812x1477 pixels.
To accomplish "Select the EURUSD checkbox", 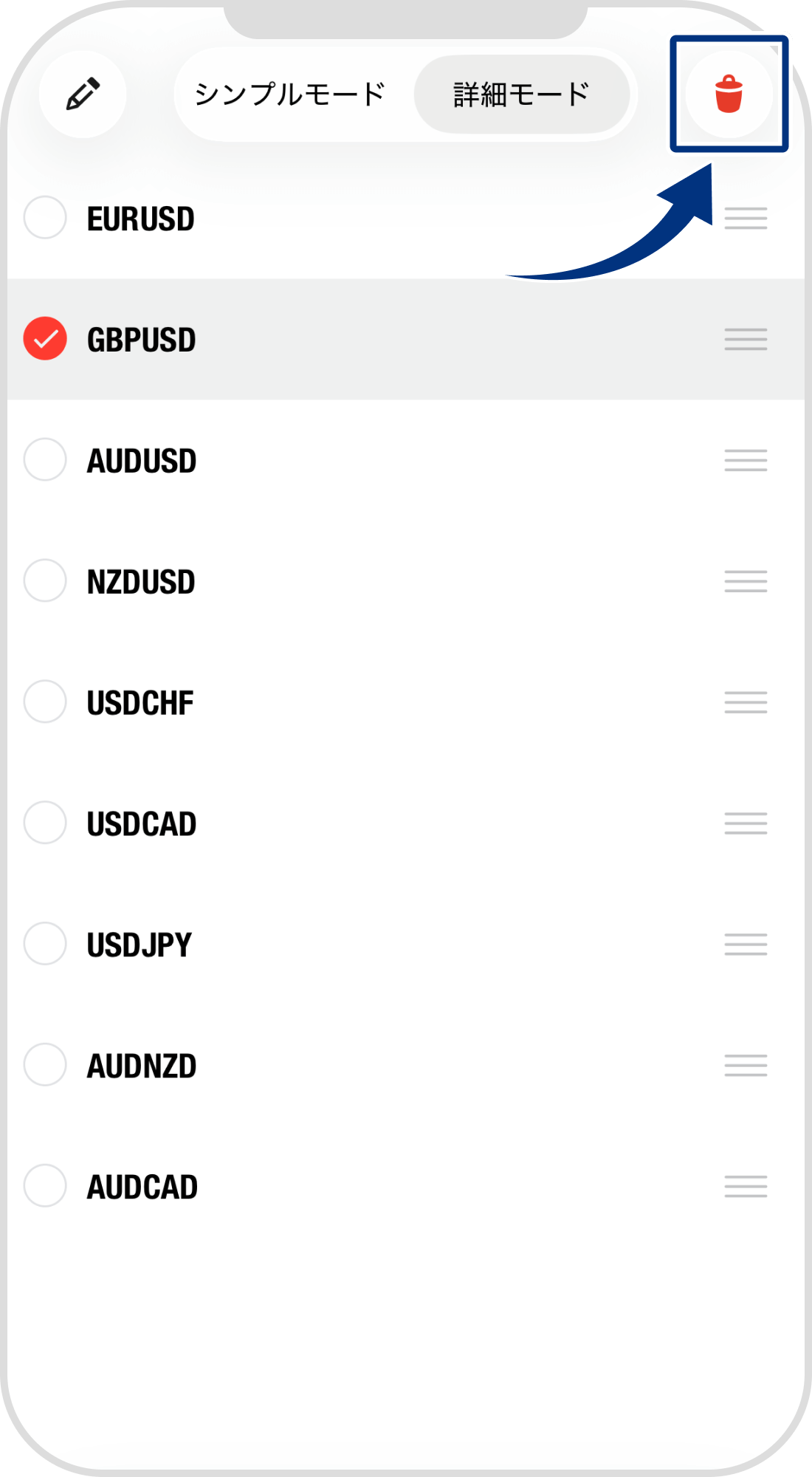I will [45, 218].
